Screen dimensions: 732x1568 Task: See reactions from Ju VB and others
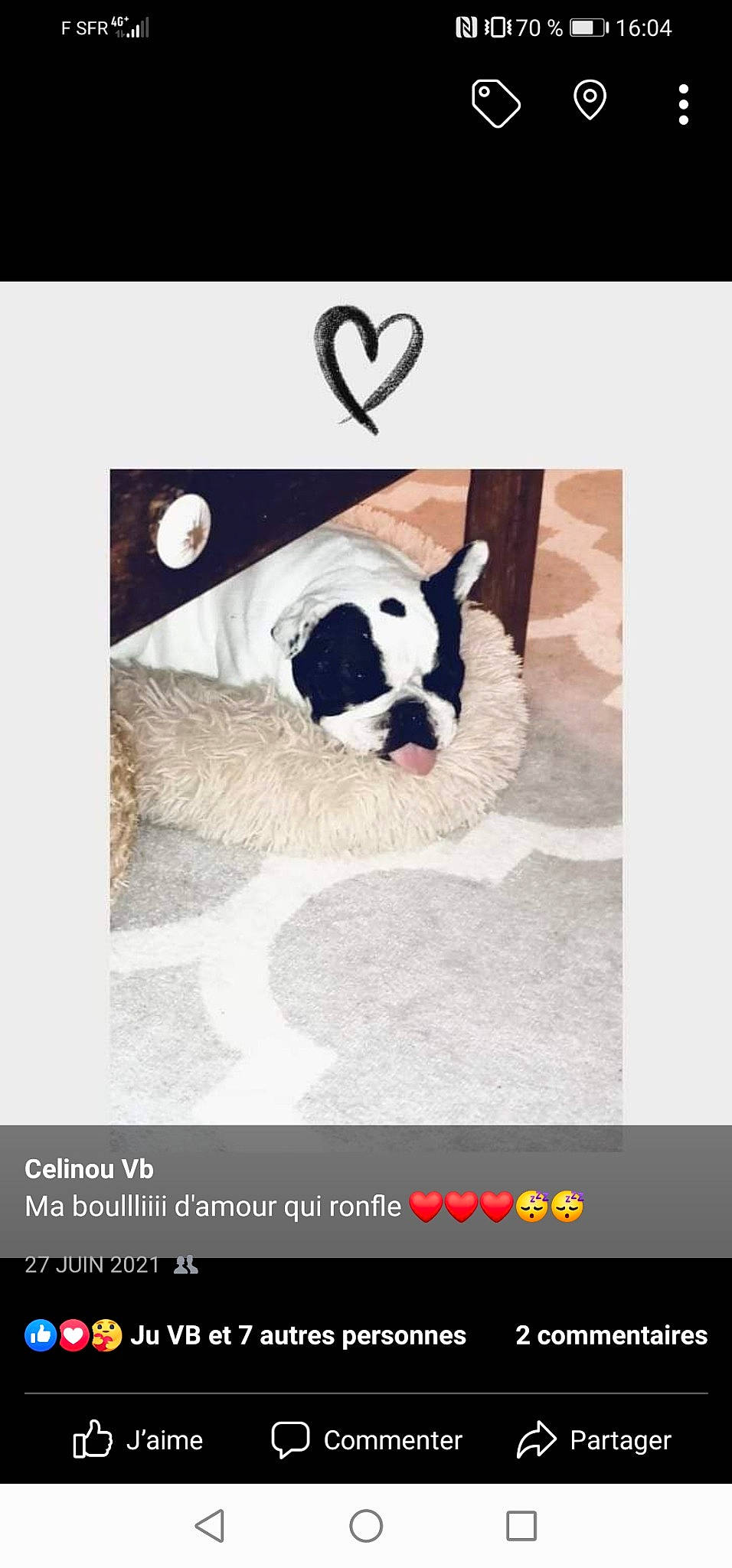click(245, 1335)
